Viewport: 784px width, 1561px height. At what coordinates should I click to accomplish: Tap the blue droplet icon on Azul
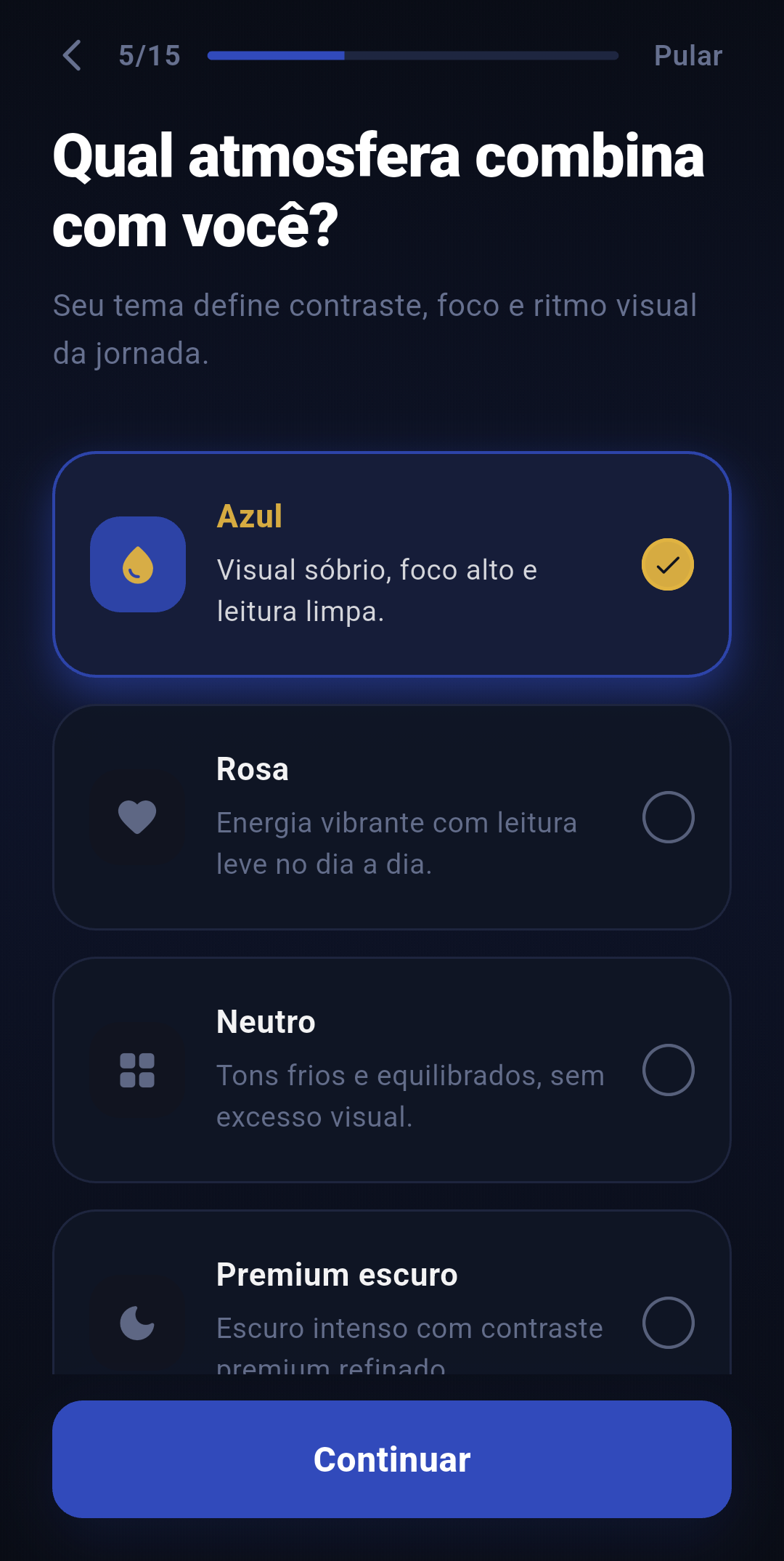137,564
